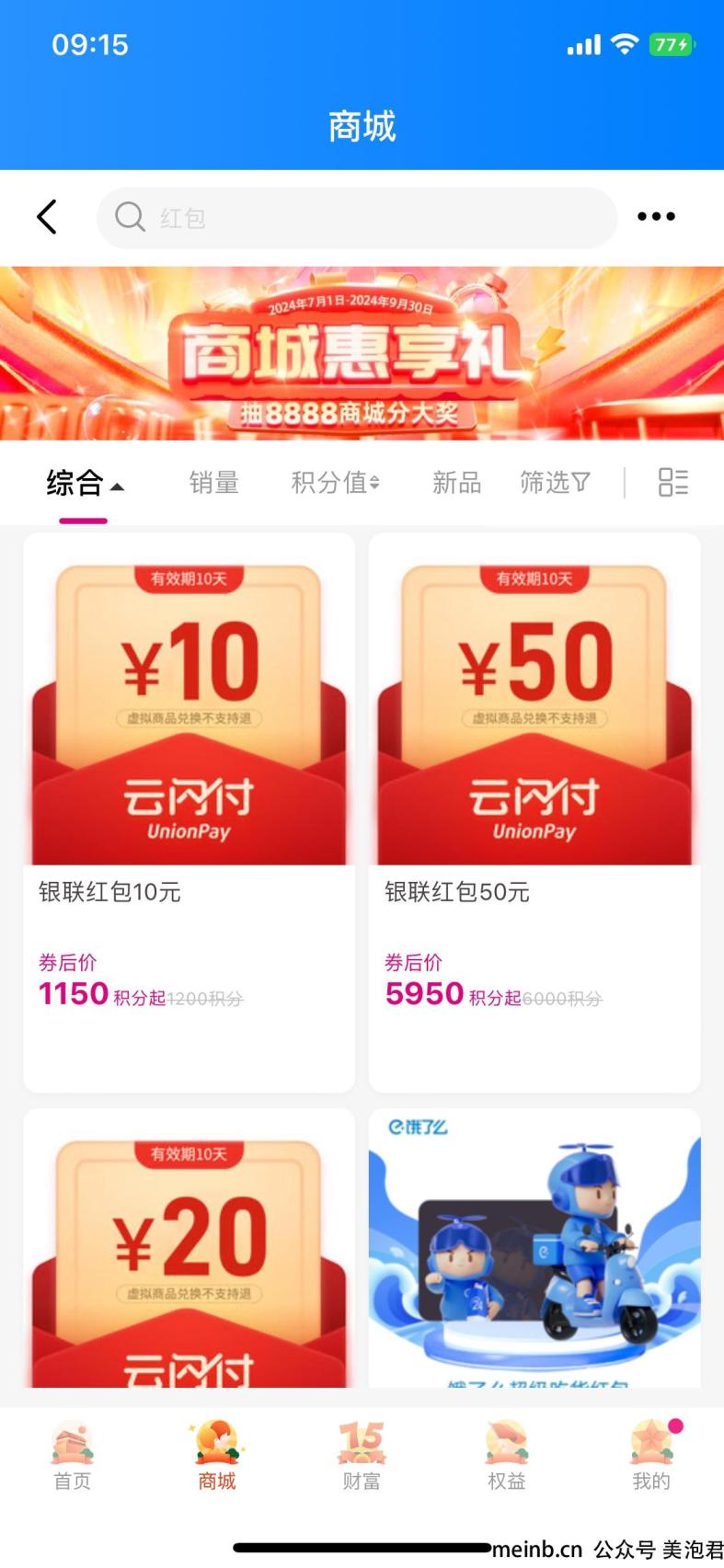Go to the 财富 tab
Screen dimensions: 724x1568
362,1456
